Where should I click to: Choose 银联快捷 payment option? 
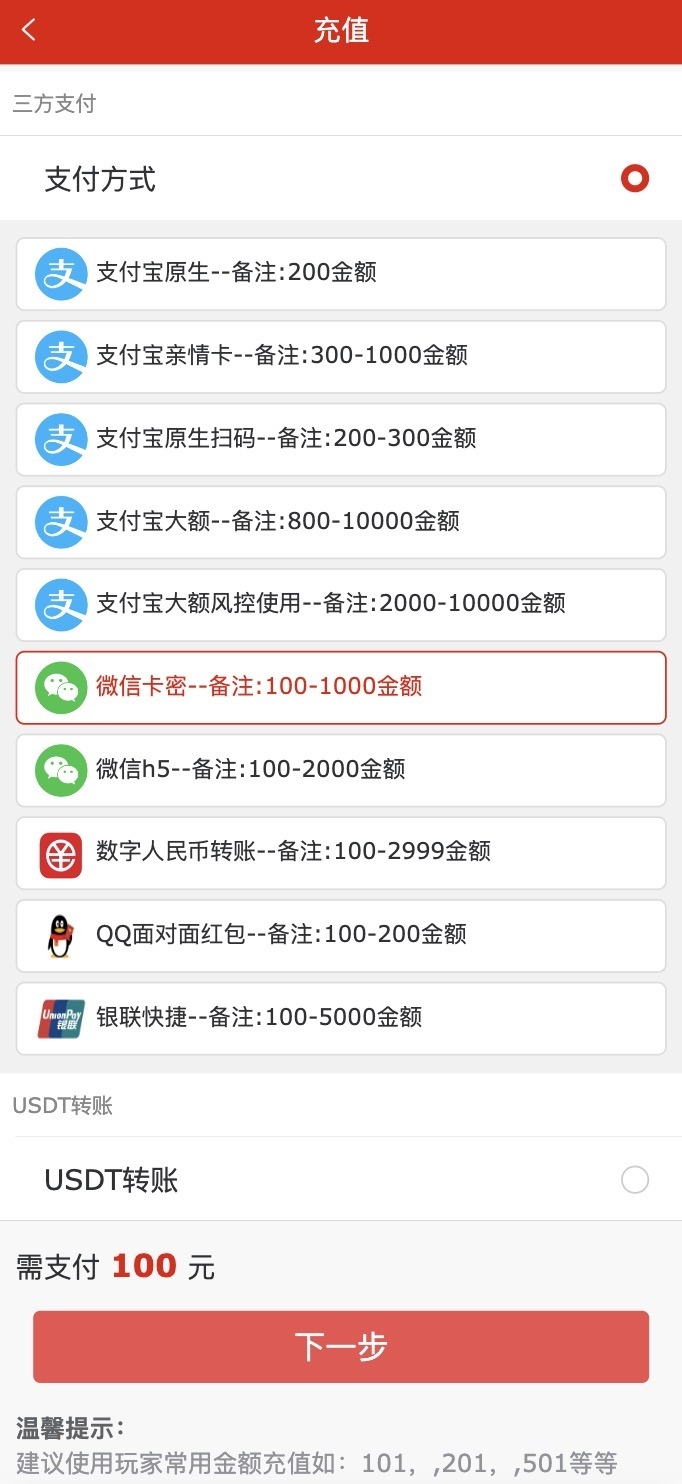[340, 1018]
